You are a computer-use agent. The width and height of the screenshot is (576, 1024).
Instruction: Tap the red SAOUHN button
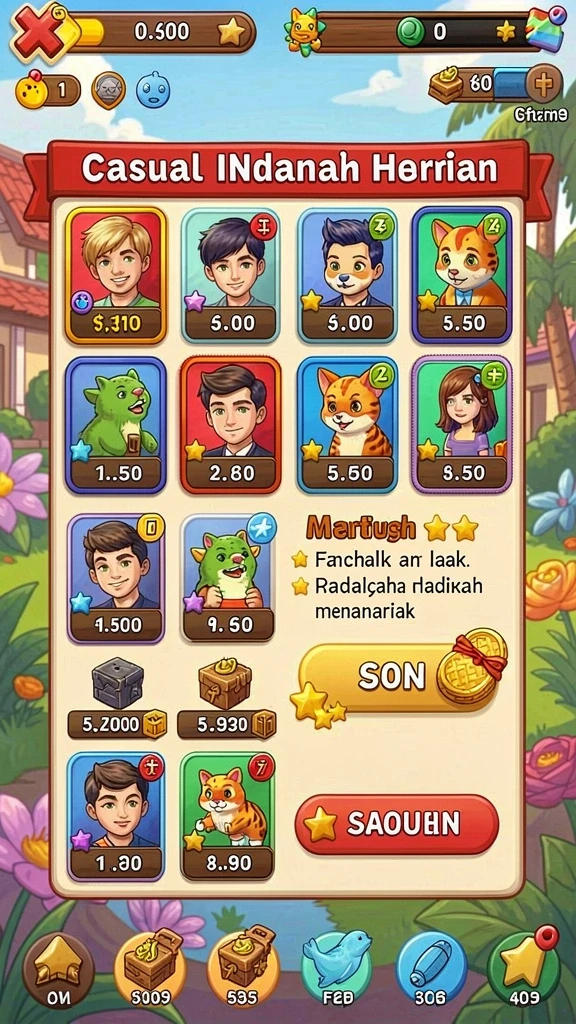tap(397, 825)
